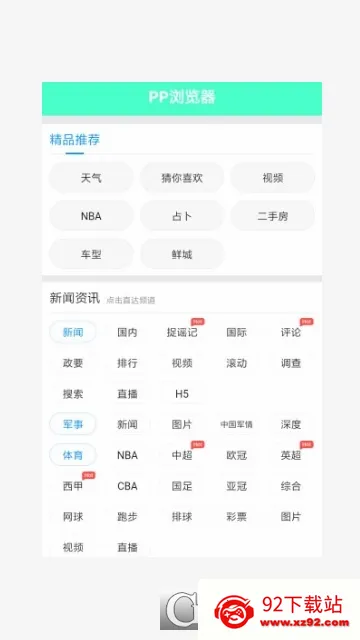Open the 排行 ranking channel
The width and height of the screenshot is (360, 640).
coord(127,363)
